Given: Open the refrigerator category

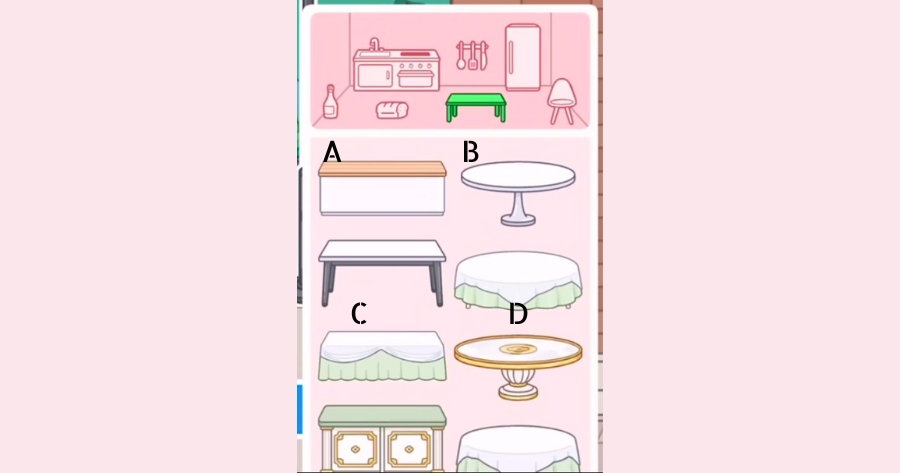Looking at the screenshot, I should tap(522, 58).
